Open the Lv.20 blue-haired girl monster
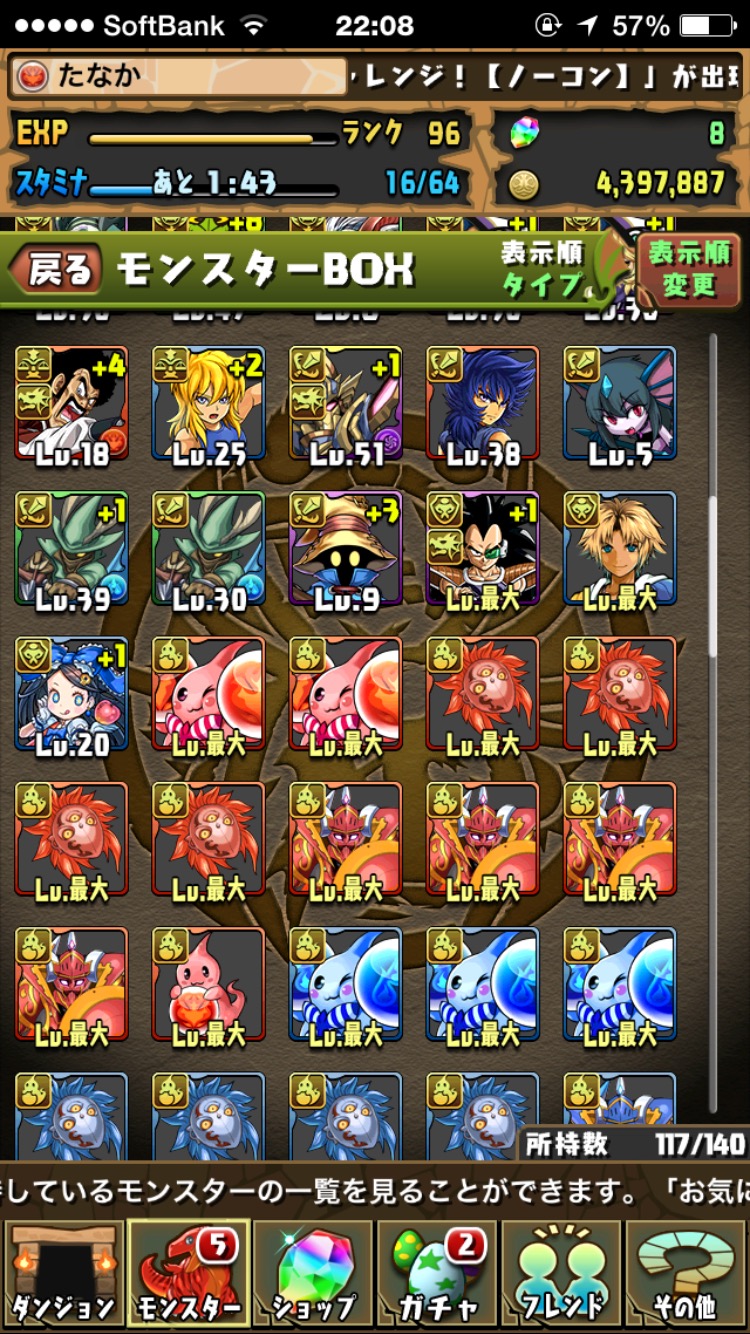750x1334 pixels. tap(71, 695)
